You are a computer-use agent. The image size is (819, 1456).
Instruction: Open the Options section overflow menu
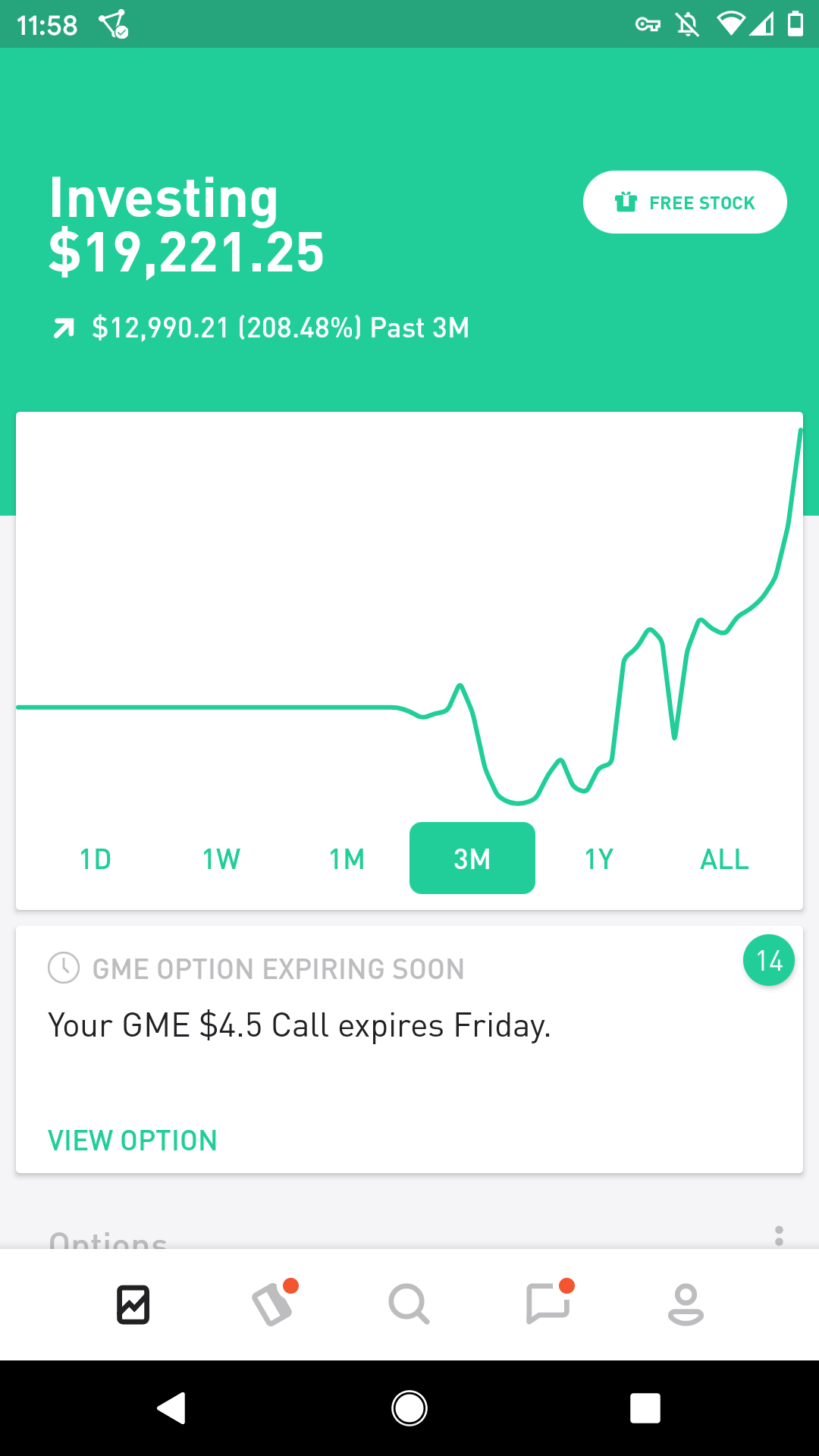pyautogui.click(x=779, y=1236)
